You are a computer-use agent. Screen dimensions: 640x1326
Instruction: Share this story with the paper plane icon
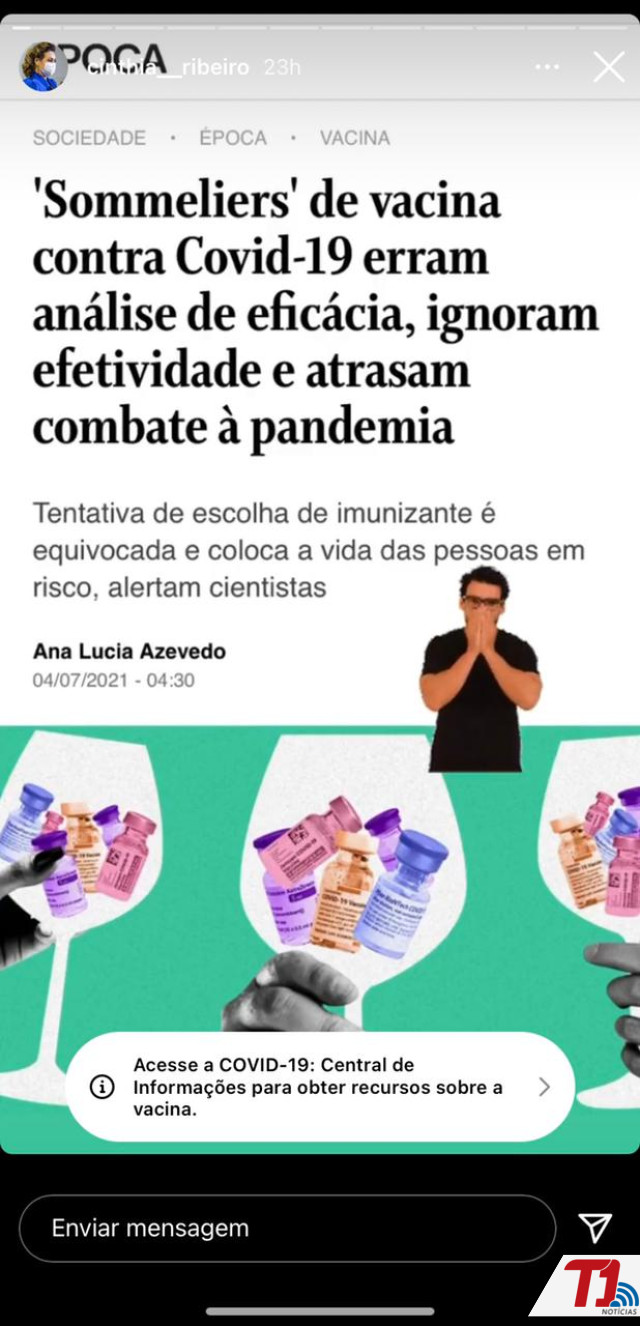click(595, 1227)
